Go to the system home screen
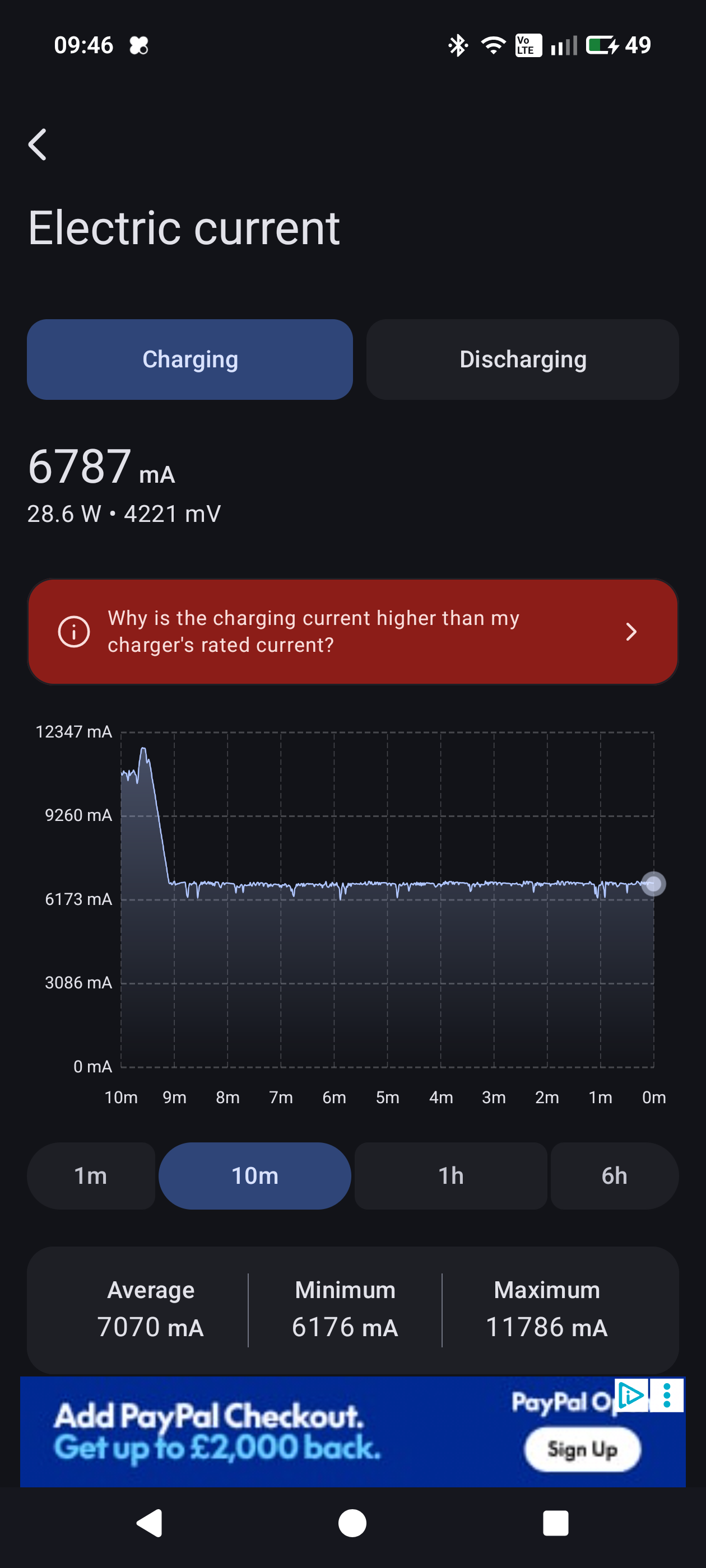 352,1523
